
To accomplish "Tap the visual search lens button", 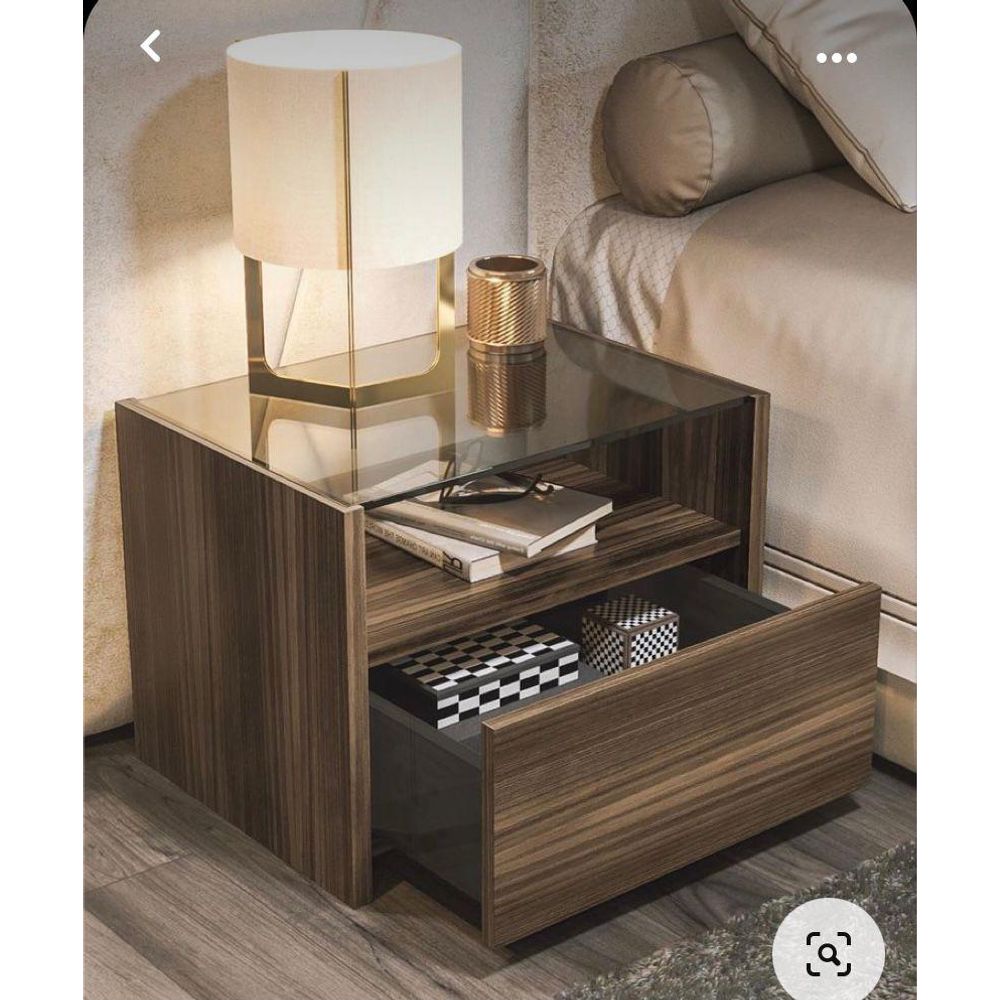I will (828, 952).
